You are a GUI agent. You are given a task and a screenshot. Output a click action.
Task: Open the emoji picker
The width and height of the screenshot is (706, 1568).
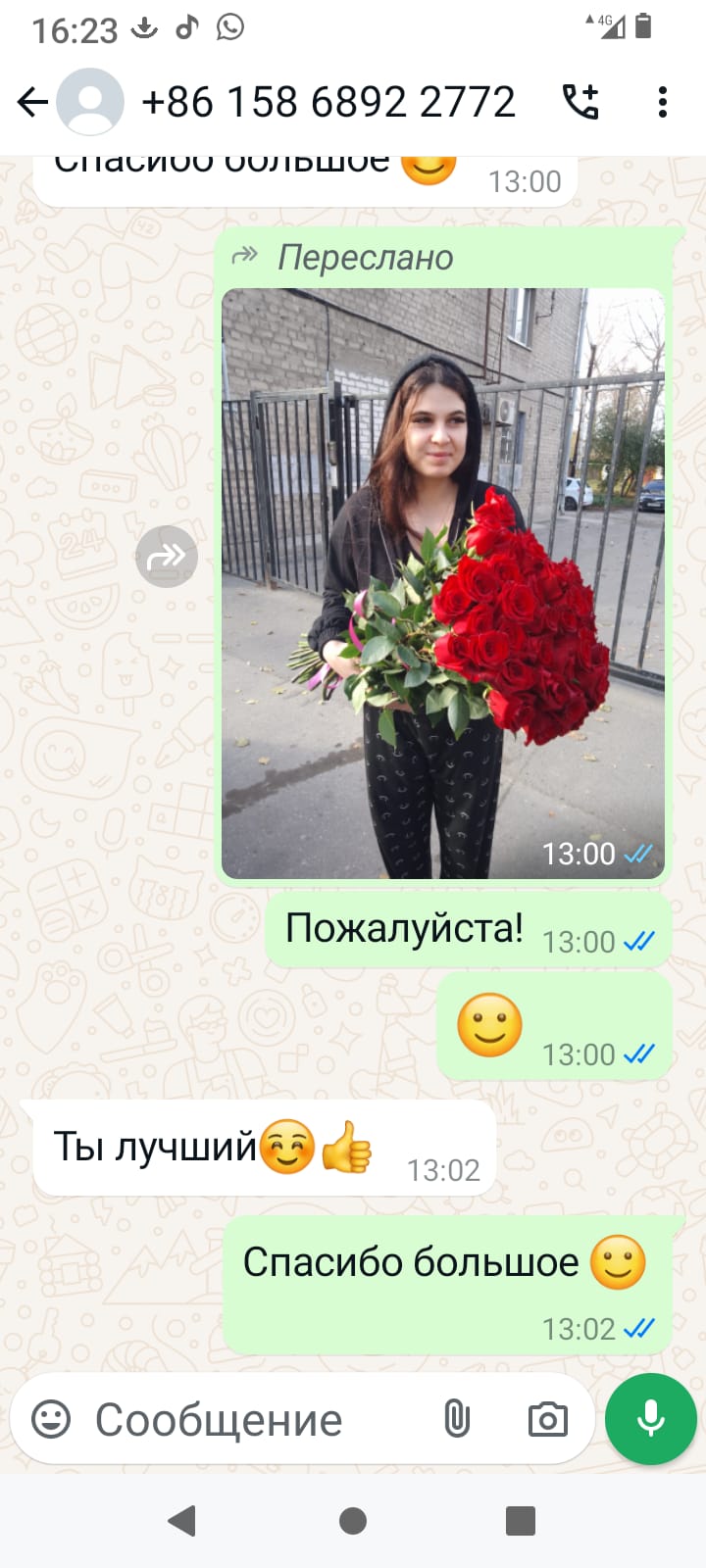51,1419
